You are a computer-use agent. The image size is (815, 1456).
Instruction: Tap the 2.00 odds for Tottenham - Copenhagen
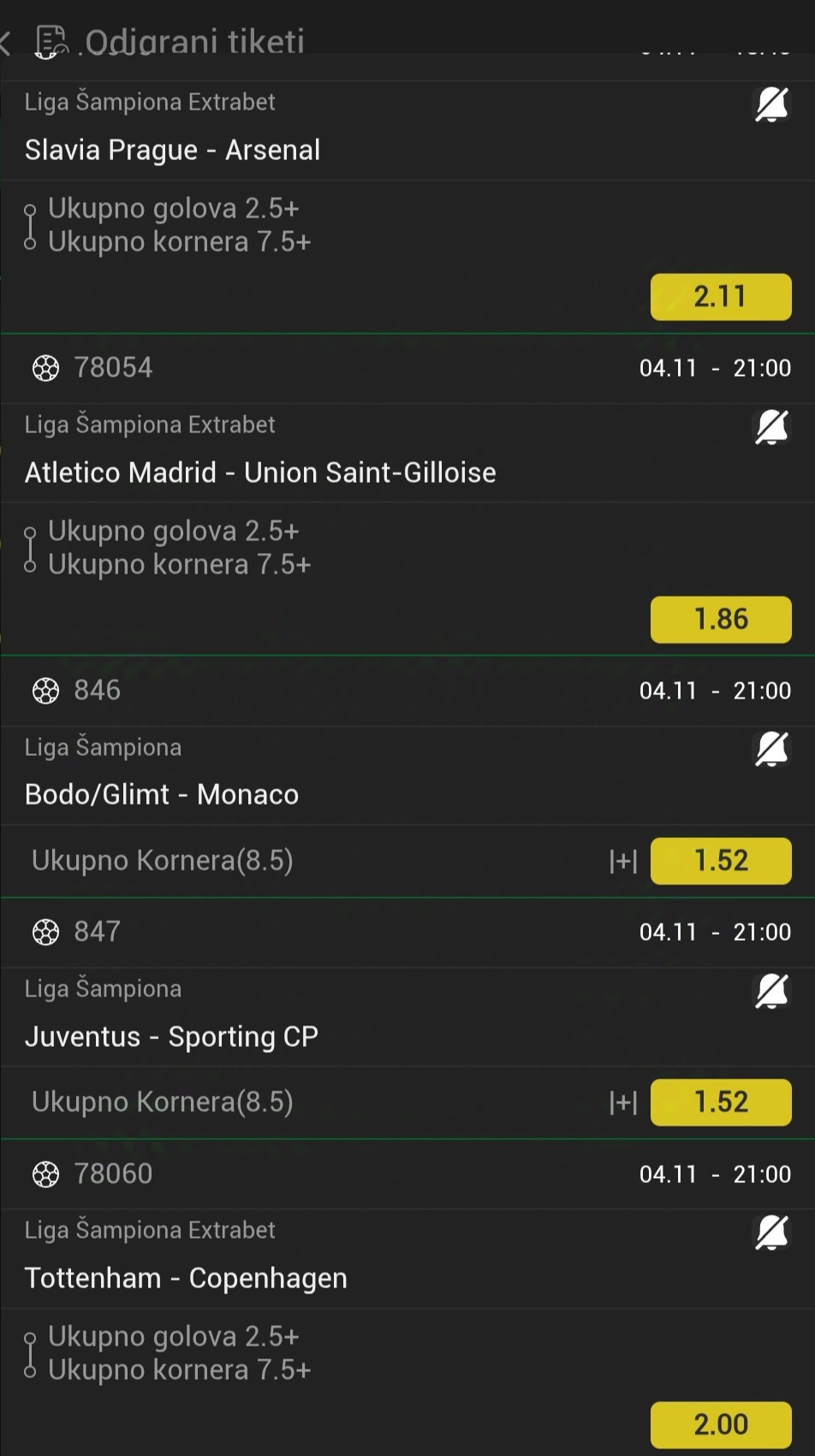[x=721, y=1424]
